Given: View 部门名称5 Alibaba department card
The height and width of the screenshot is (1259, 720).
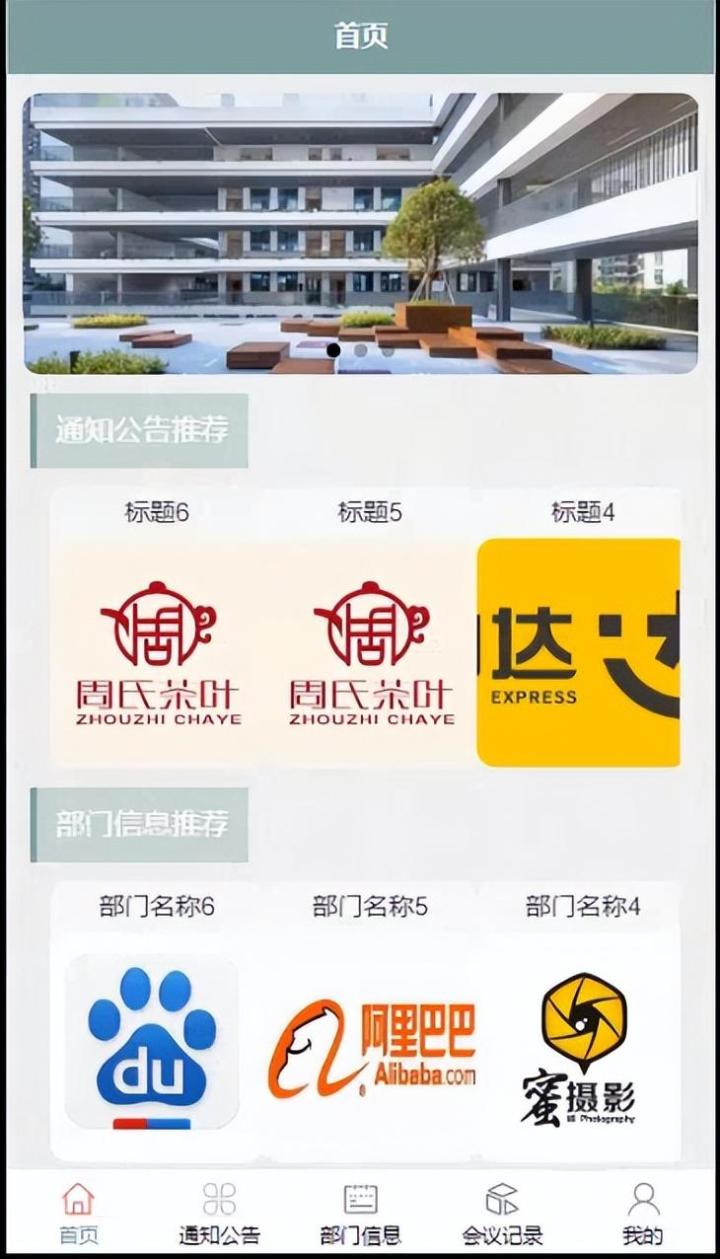Looking at the screenshot, I should coord(370,1040).
